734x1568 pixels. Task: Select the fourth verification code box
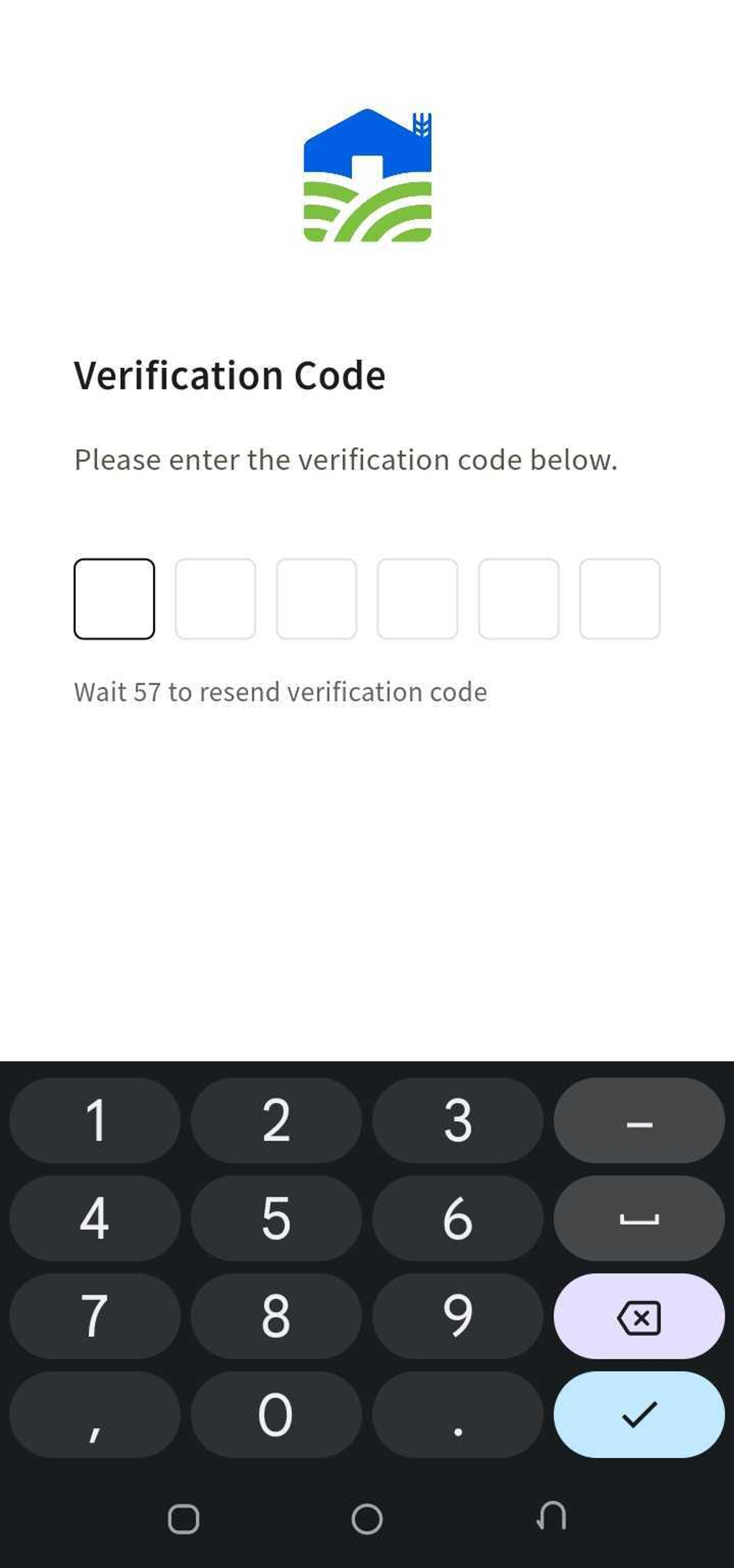click(418, 599)
